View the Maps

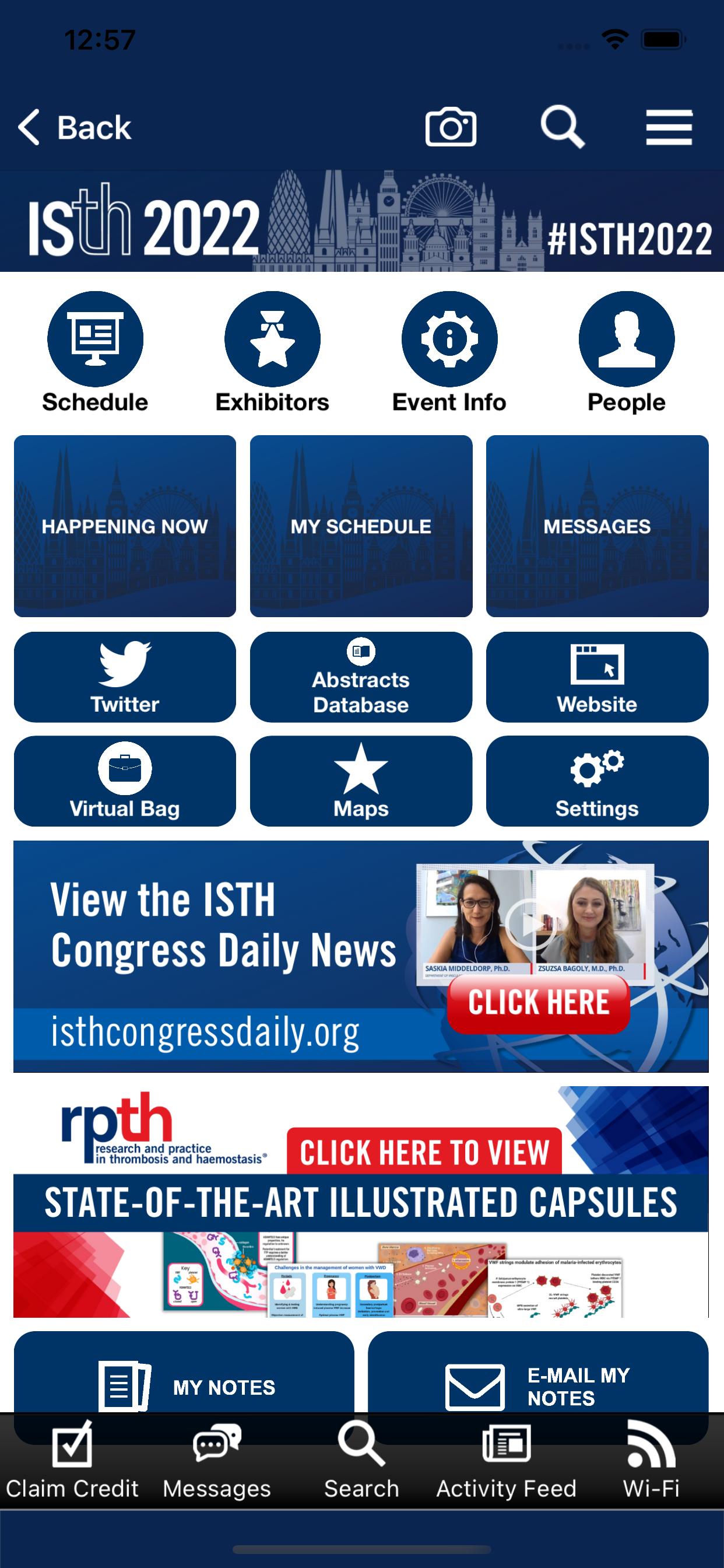point(361,781)
